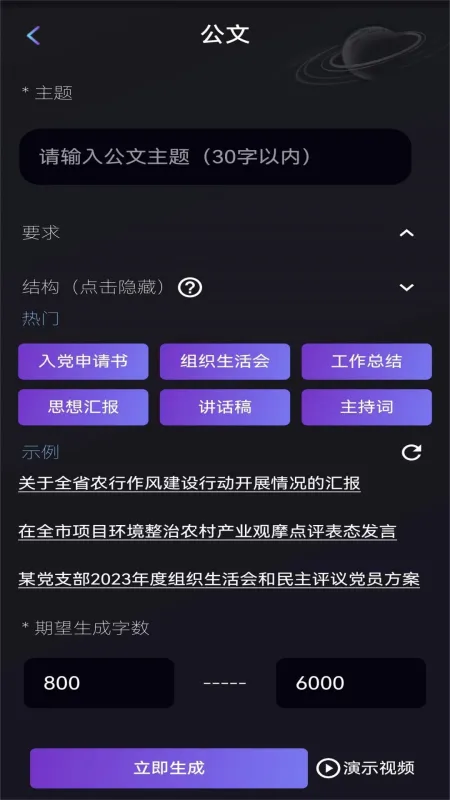Pick the 工作总结 chip
This screenshot has width=450, height=800.
point(367,362)
